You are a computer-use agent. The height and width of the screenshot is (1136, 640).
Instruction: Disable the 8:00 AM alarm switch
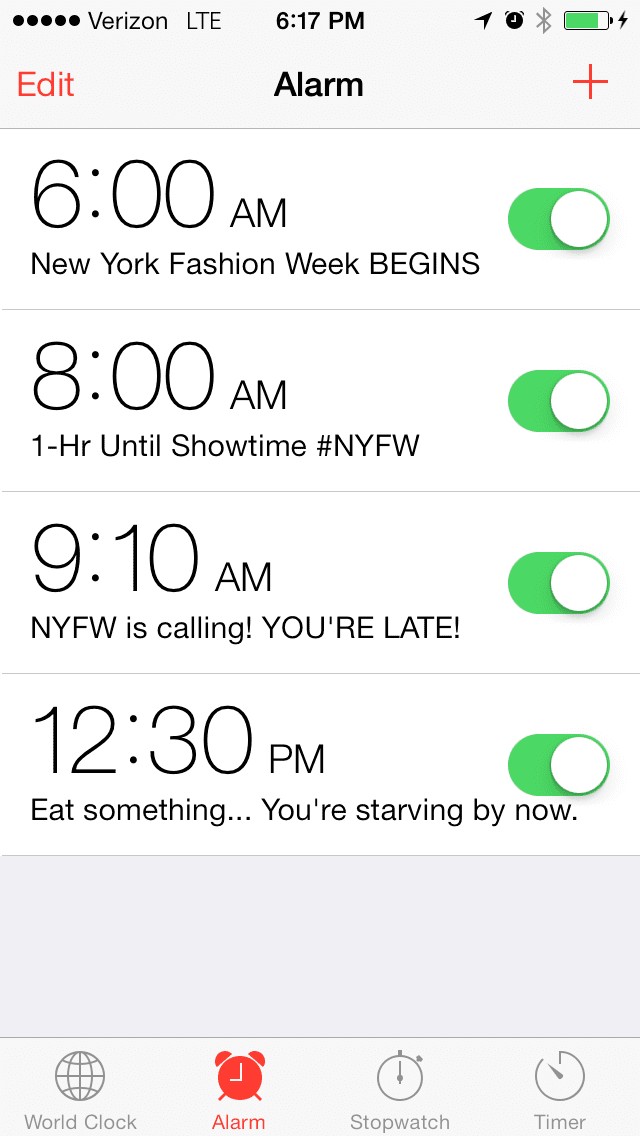558,401
